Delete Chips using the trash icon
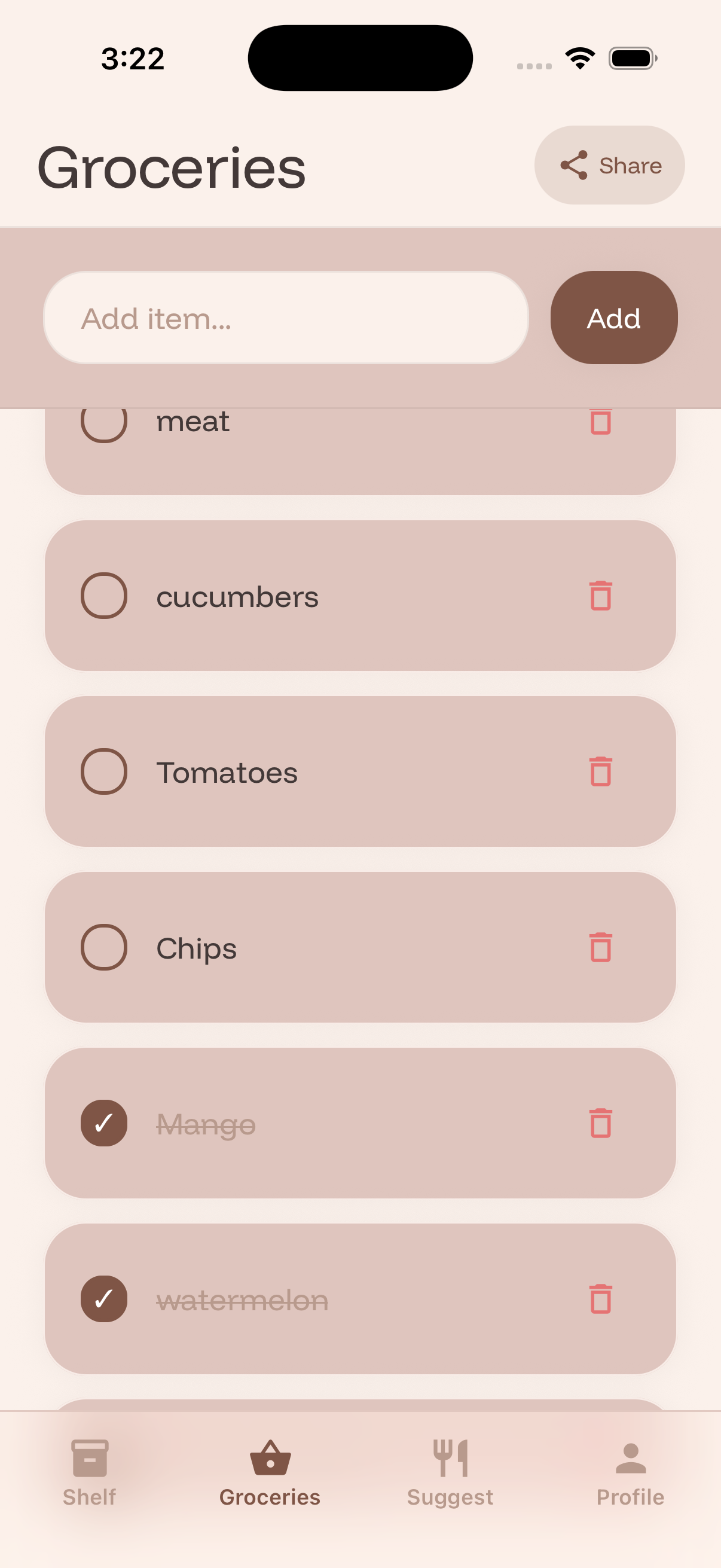The height and width of the screenshot is (1568, 721). click(600, 948)
